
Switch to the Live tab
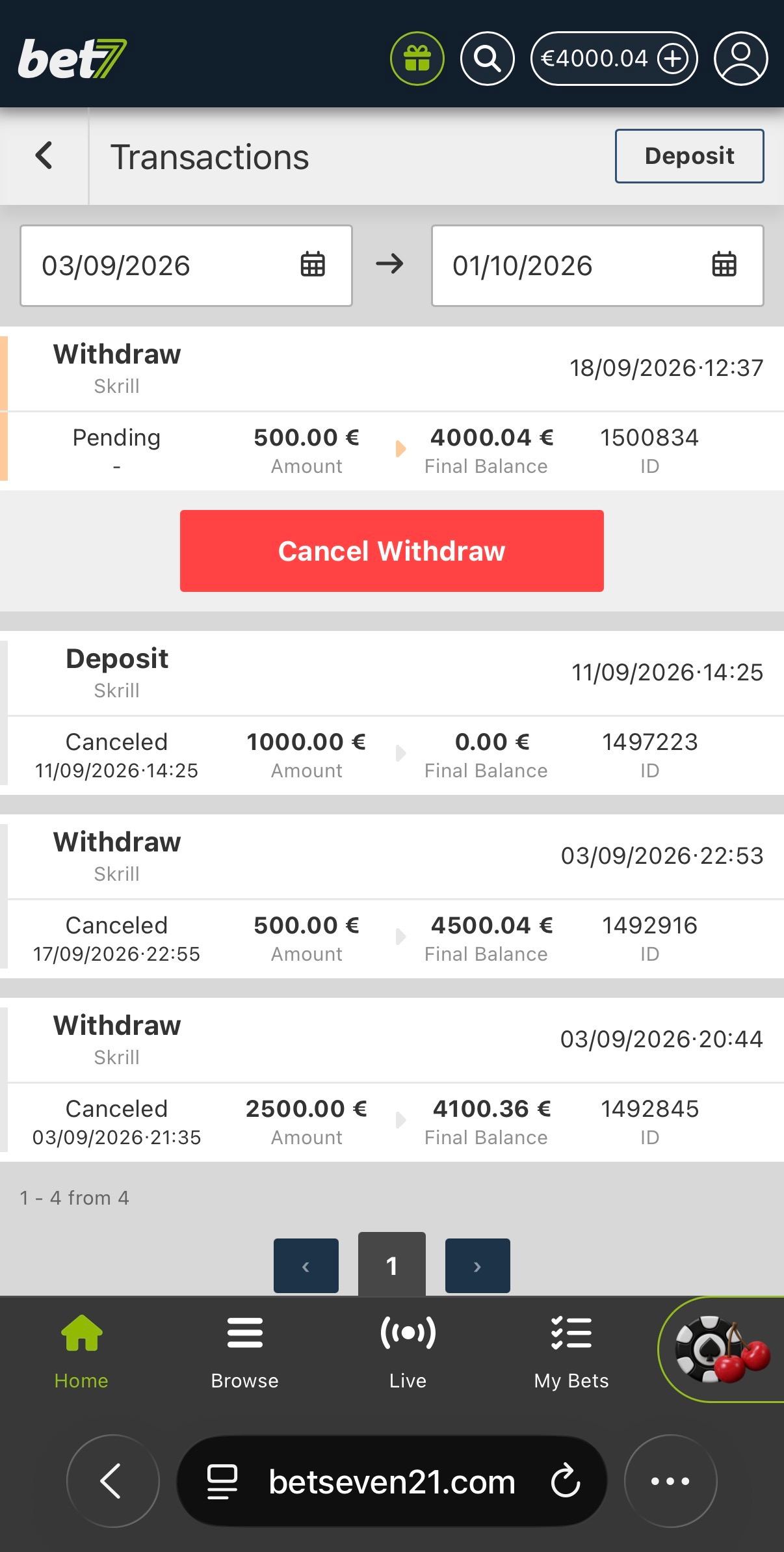(408, 1353)
